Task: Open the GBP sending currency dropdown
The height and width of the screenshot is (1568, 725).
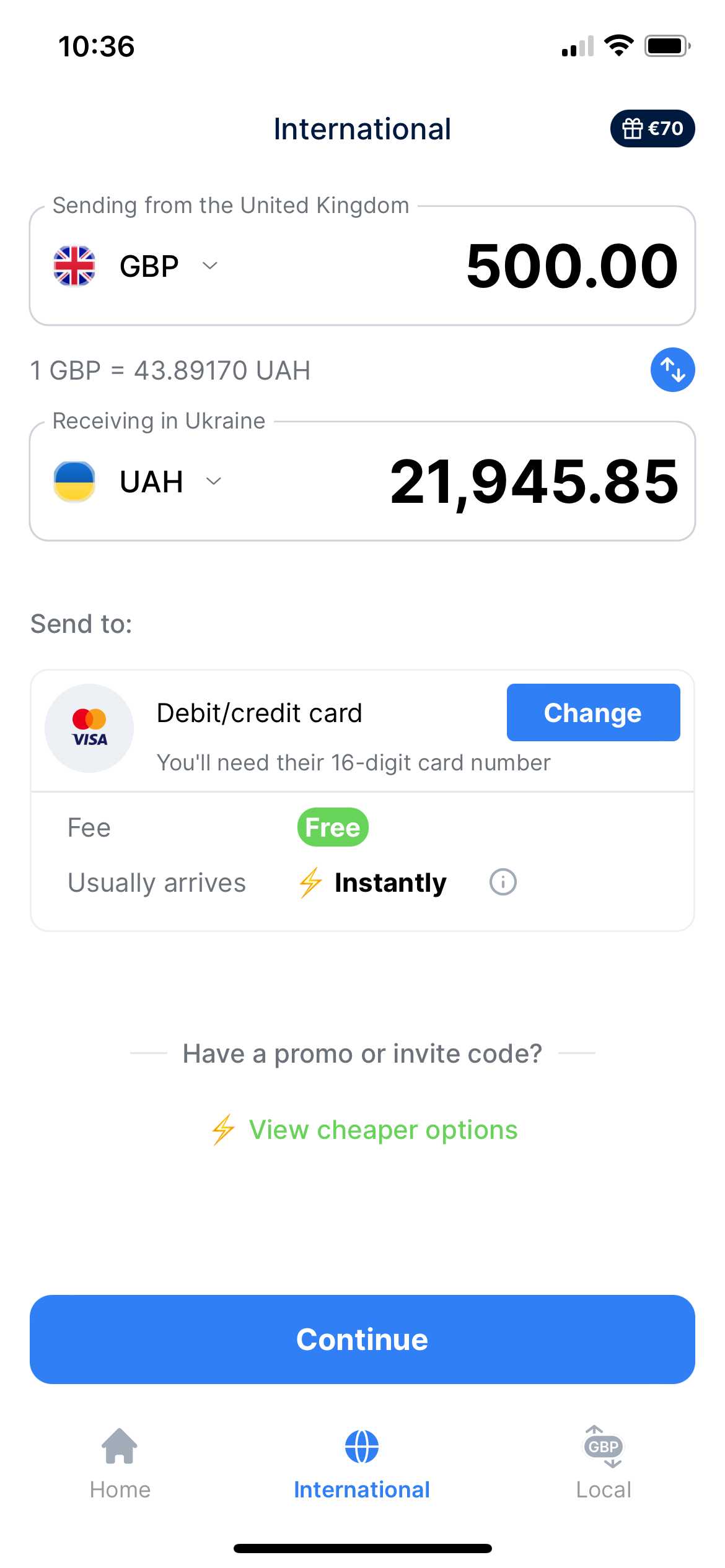Action: pos(138,266)
